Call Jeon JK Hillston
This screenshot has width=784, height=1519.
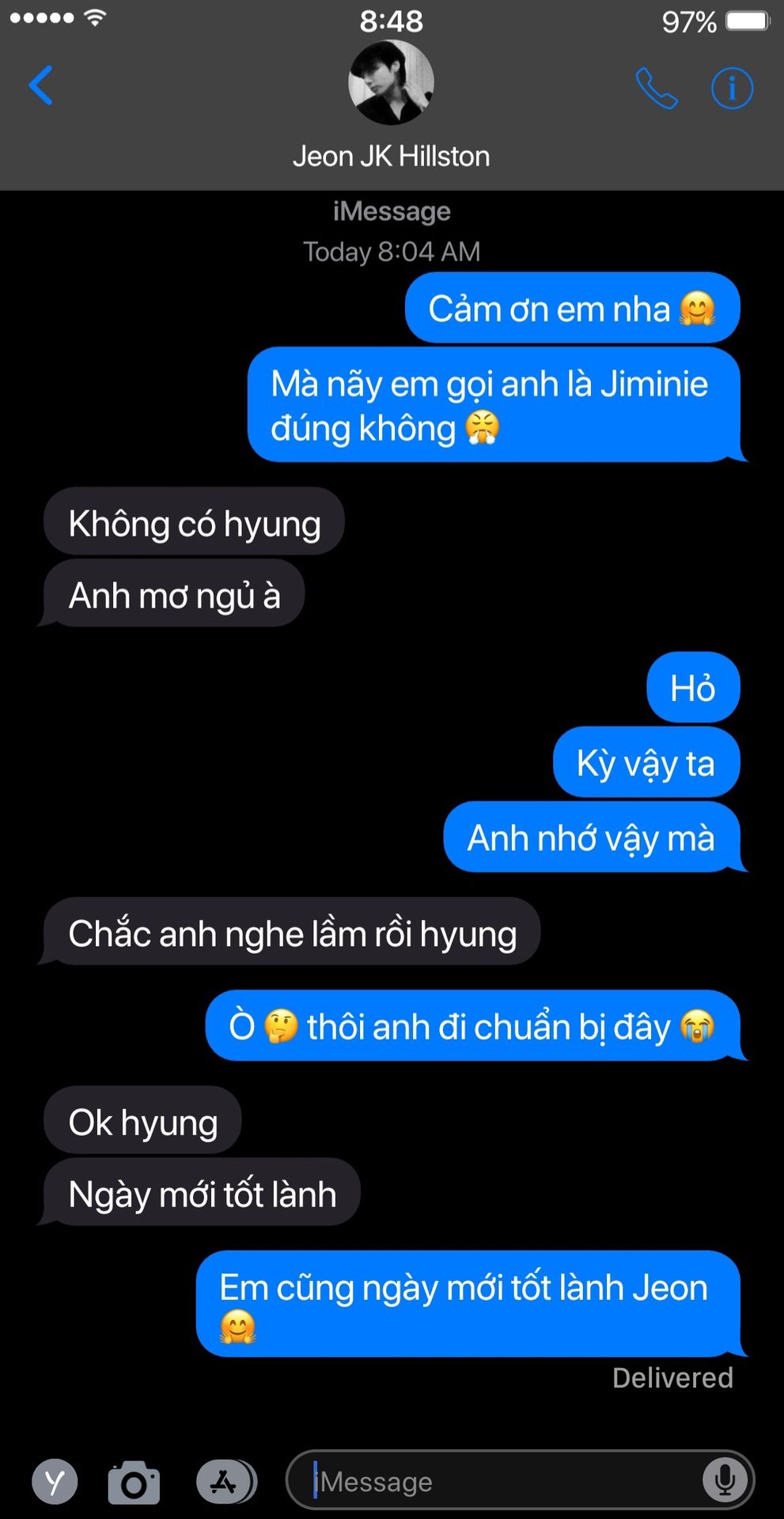657,88
